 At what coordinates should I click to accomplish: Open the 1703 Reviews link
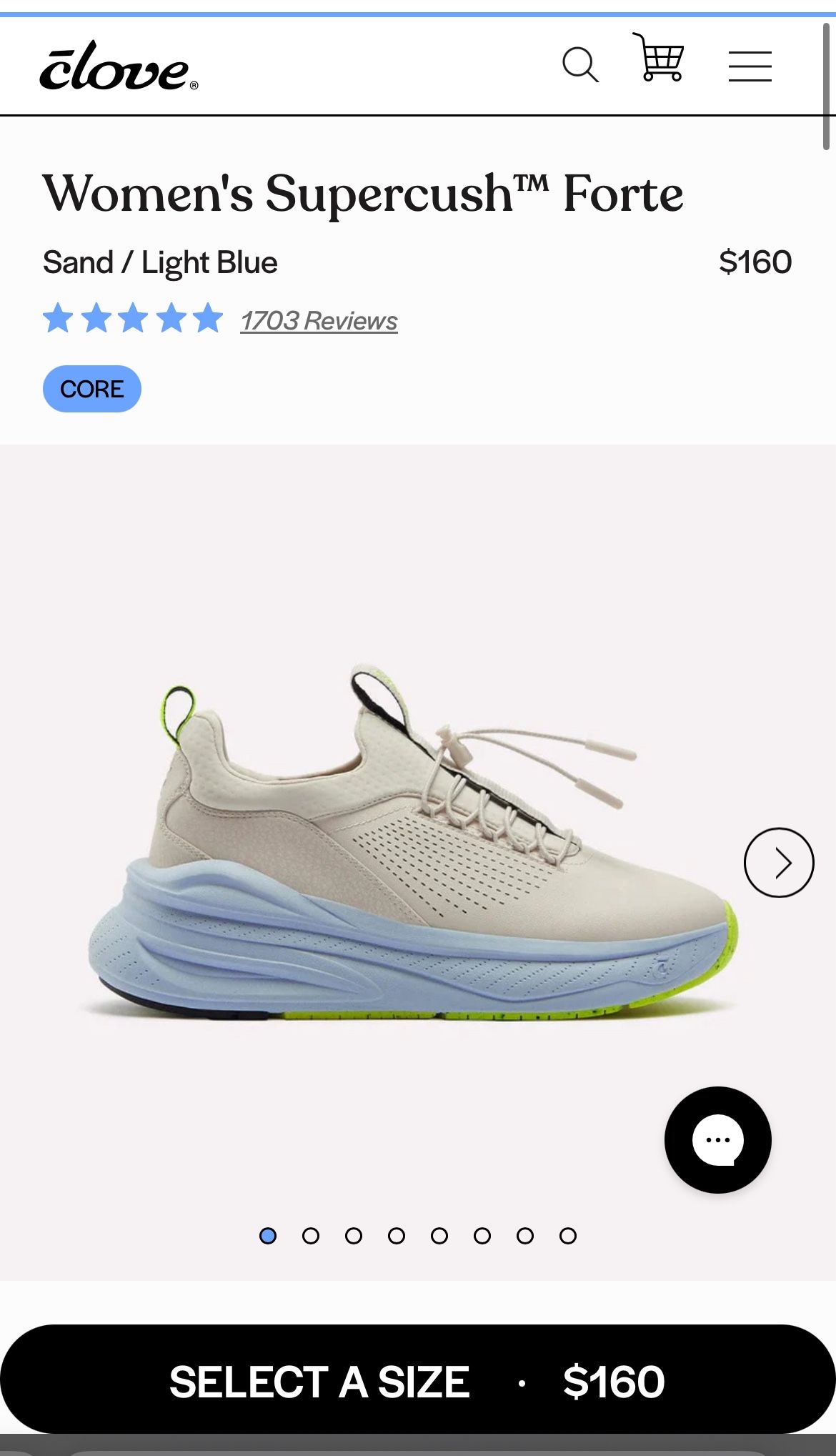[319, 321]
